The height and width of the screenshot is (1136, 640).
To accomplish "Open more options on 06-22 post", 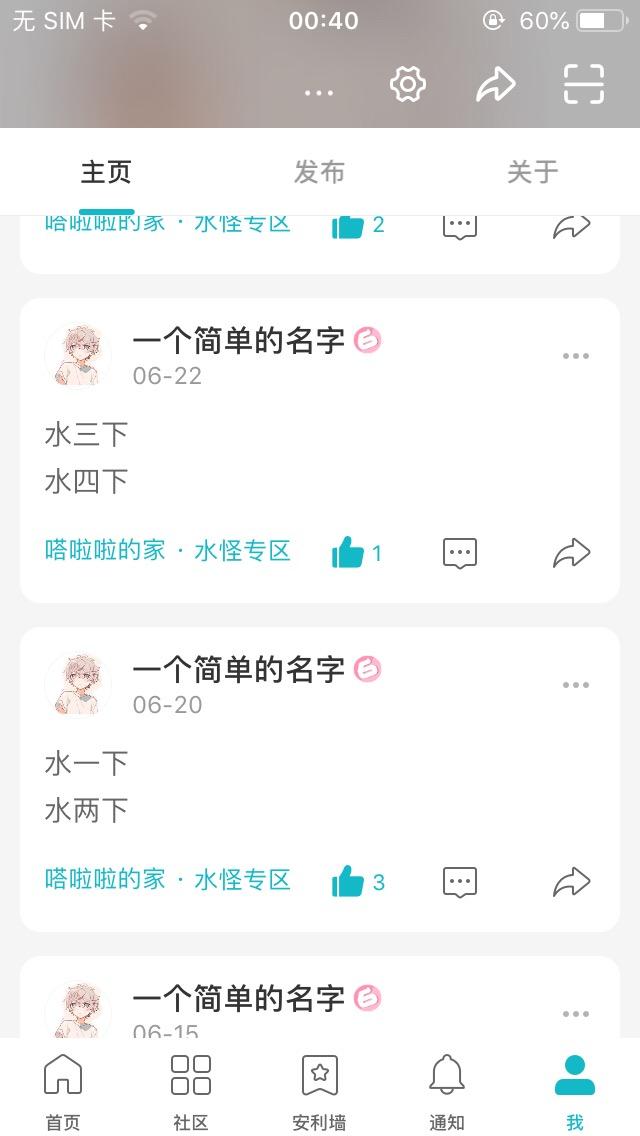I will click(x=575, y=356).
